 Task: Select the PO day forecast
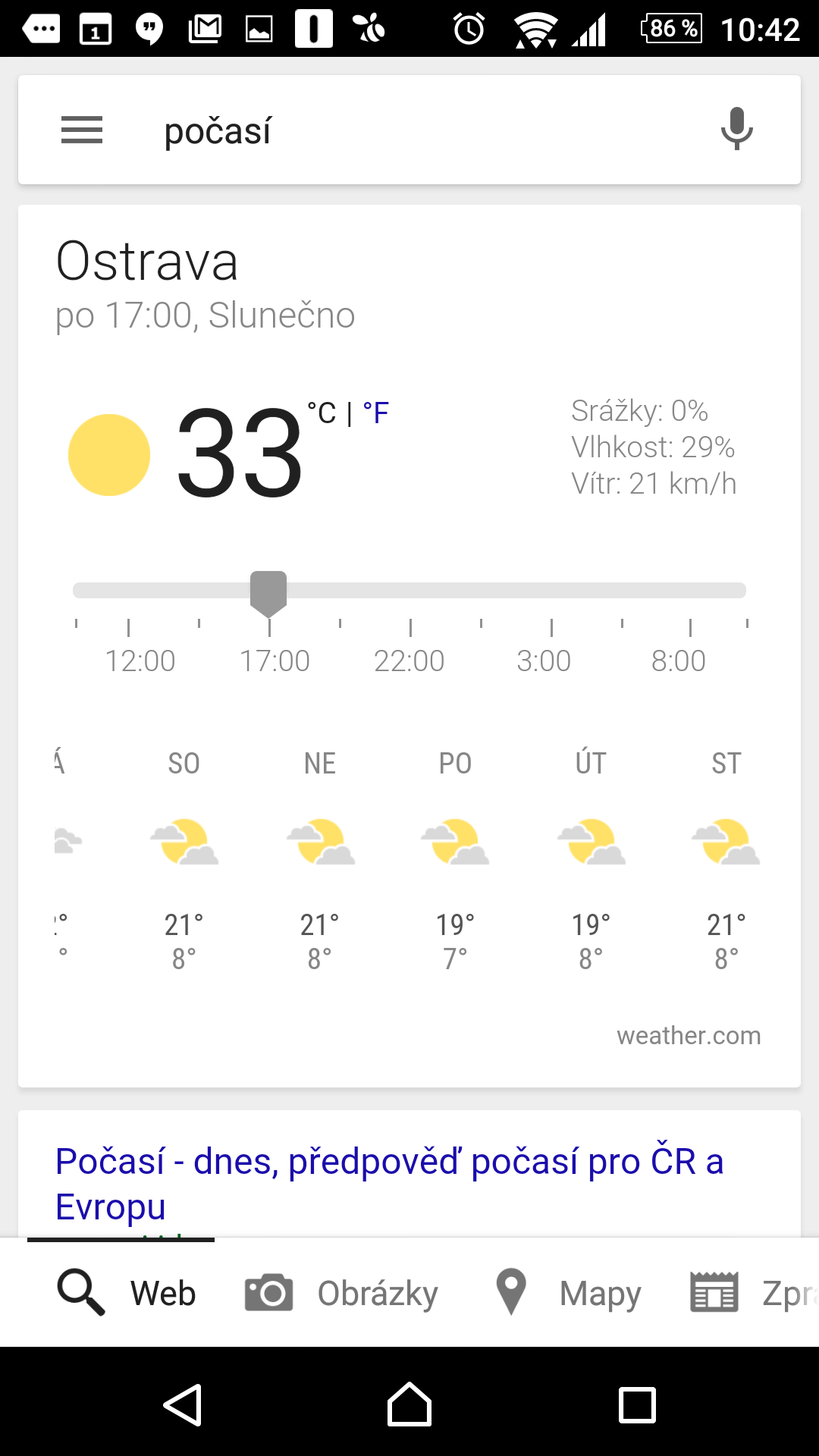[455, 861]
